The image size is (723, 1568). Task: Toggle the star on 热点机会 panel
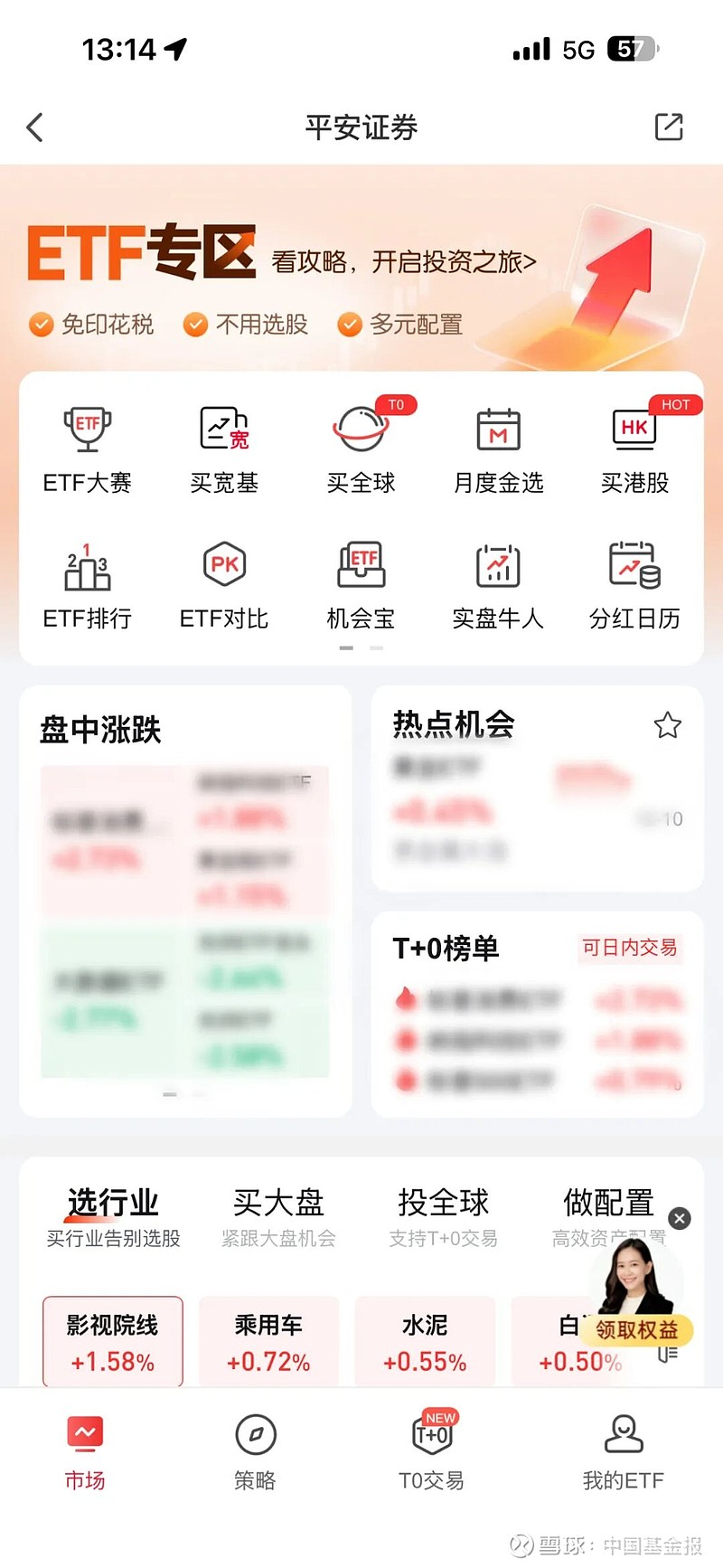tap(669, 726)
